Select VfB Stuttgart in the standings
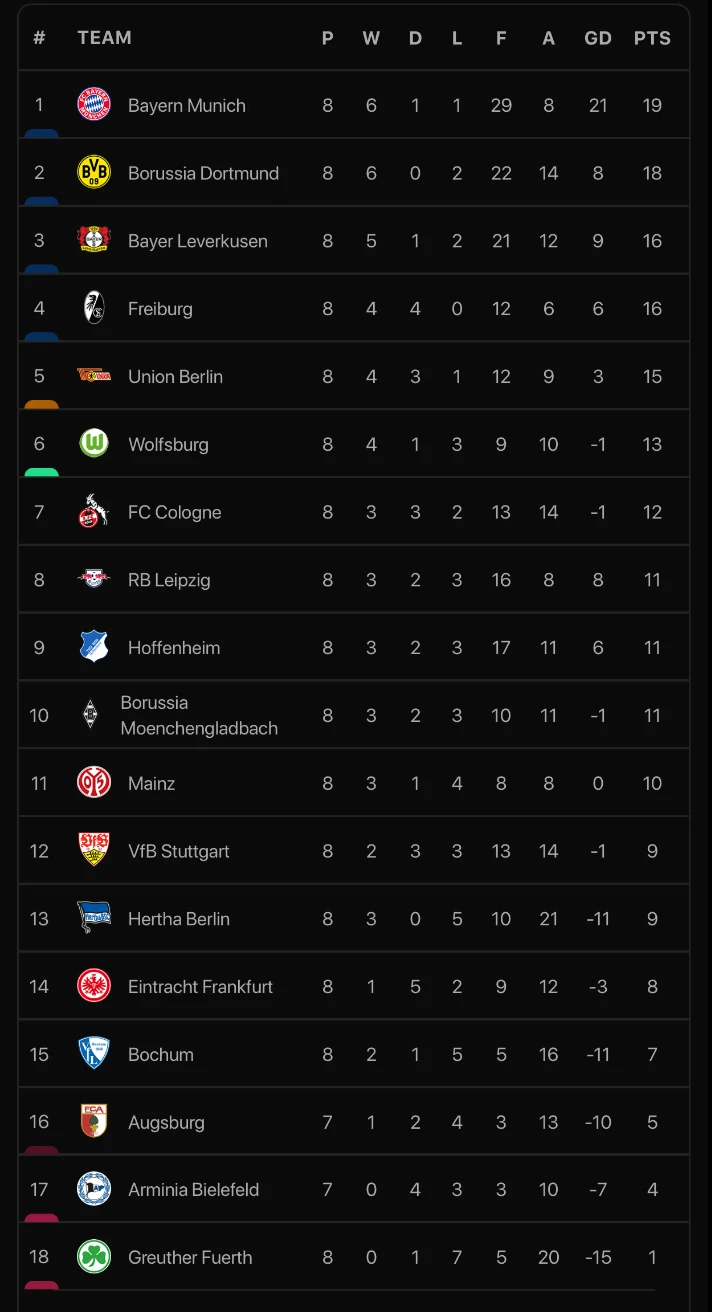Viewport: 712px width, 1312px height. [x=179, y=851]
